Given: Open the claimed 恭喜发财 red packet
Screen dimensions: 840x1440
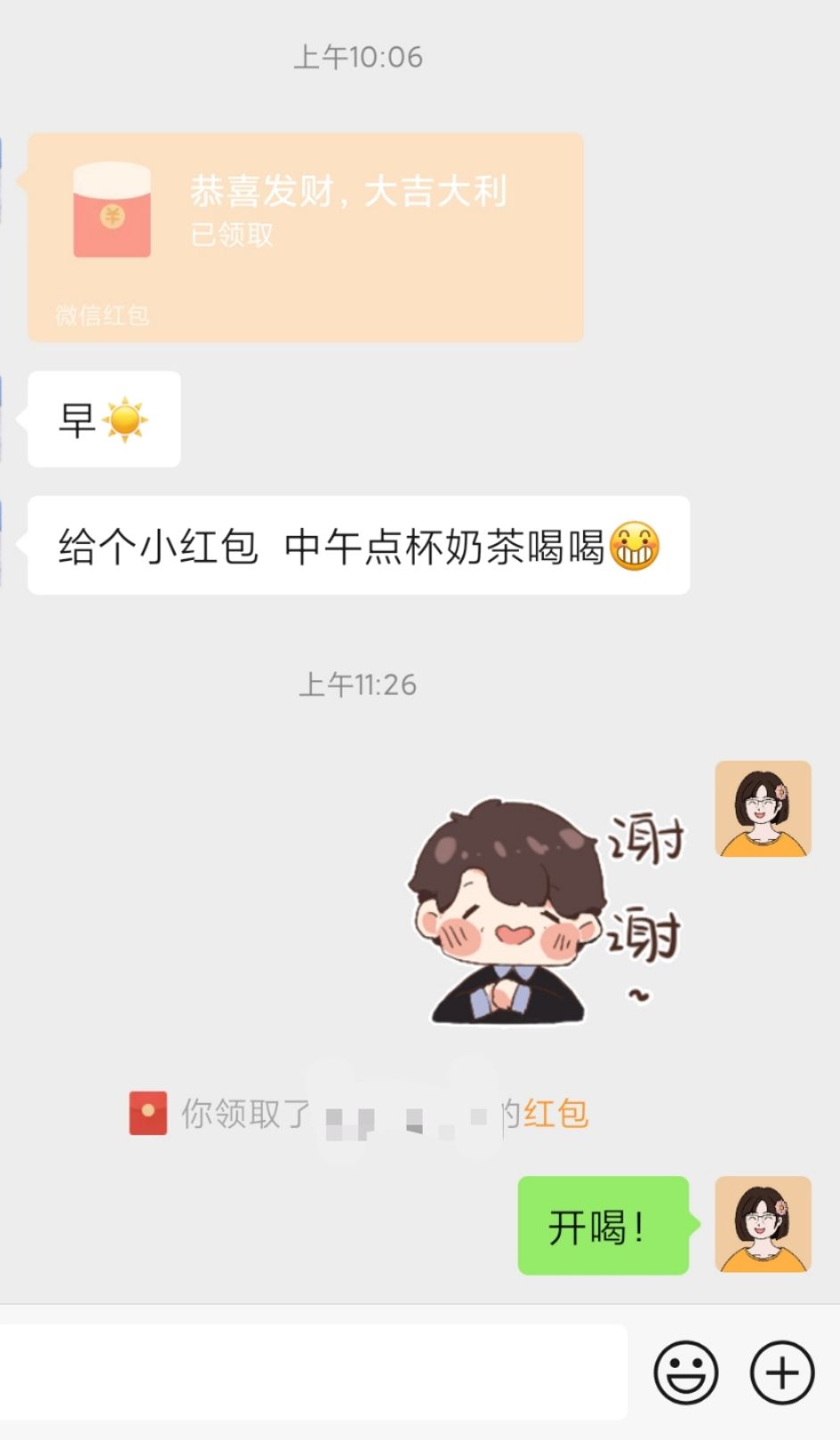Looking at the screenshot, I should pyautogui.click(x=306, y=237).
